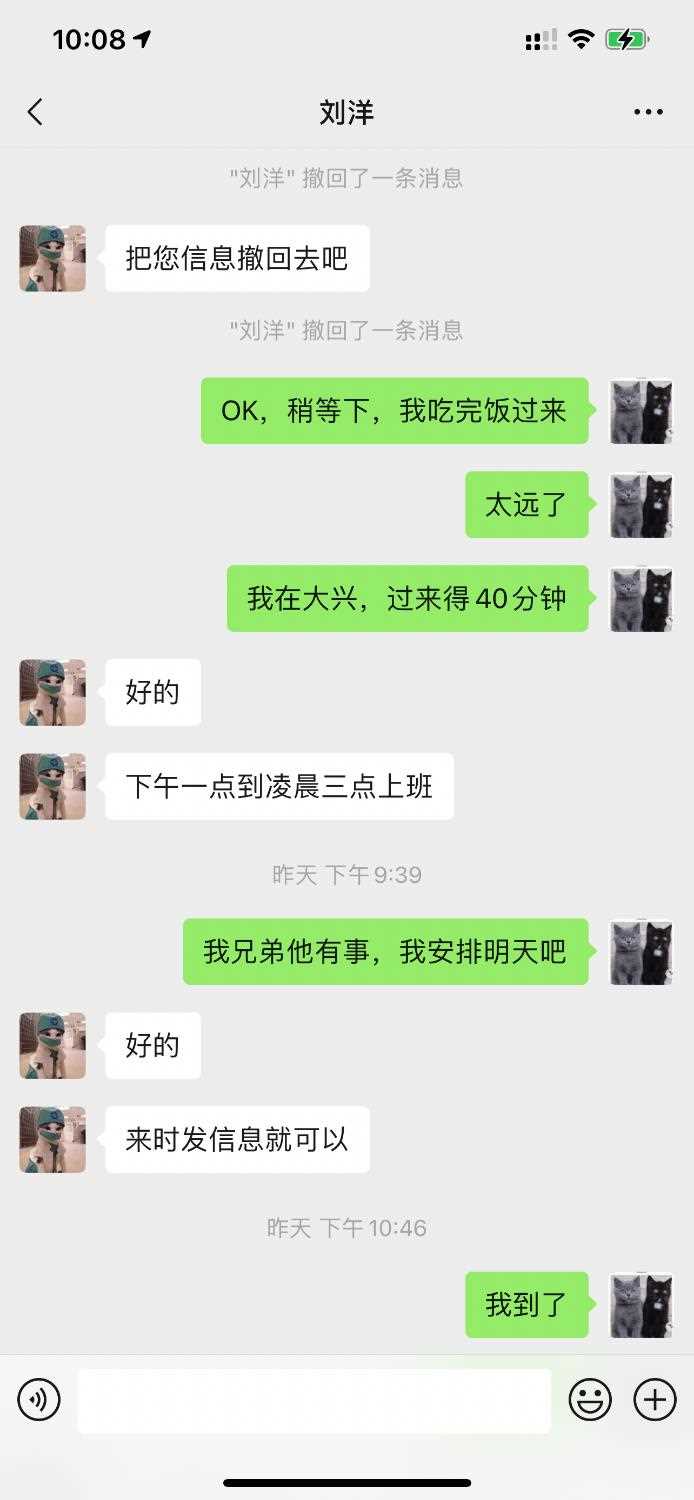Screen dimensions: 694x1500
Task: Open the plus attachment menu
Action: (x=655, y=1400)
